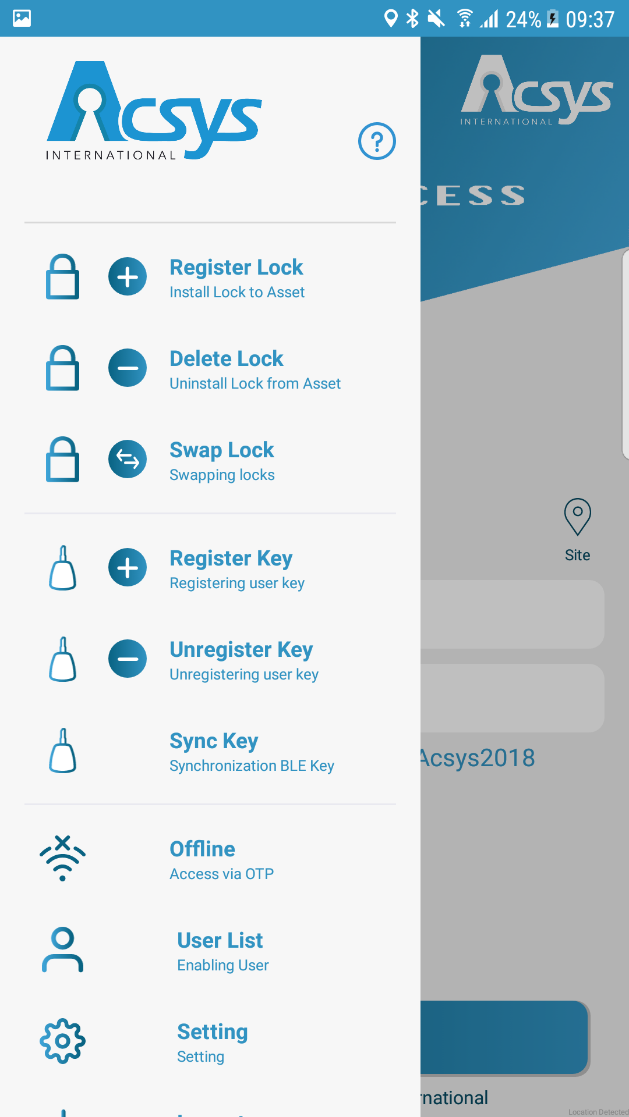The image size is (629, 1117).
Task: Open Setting from the drawer
Action: point(210,1042)
